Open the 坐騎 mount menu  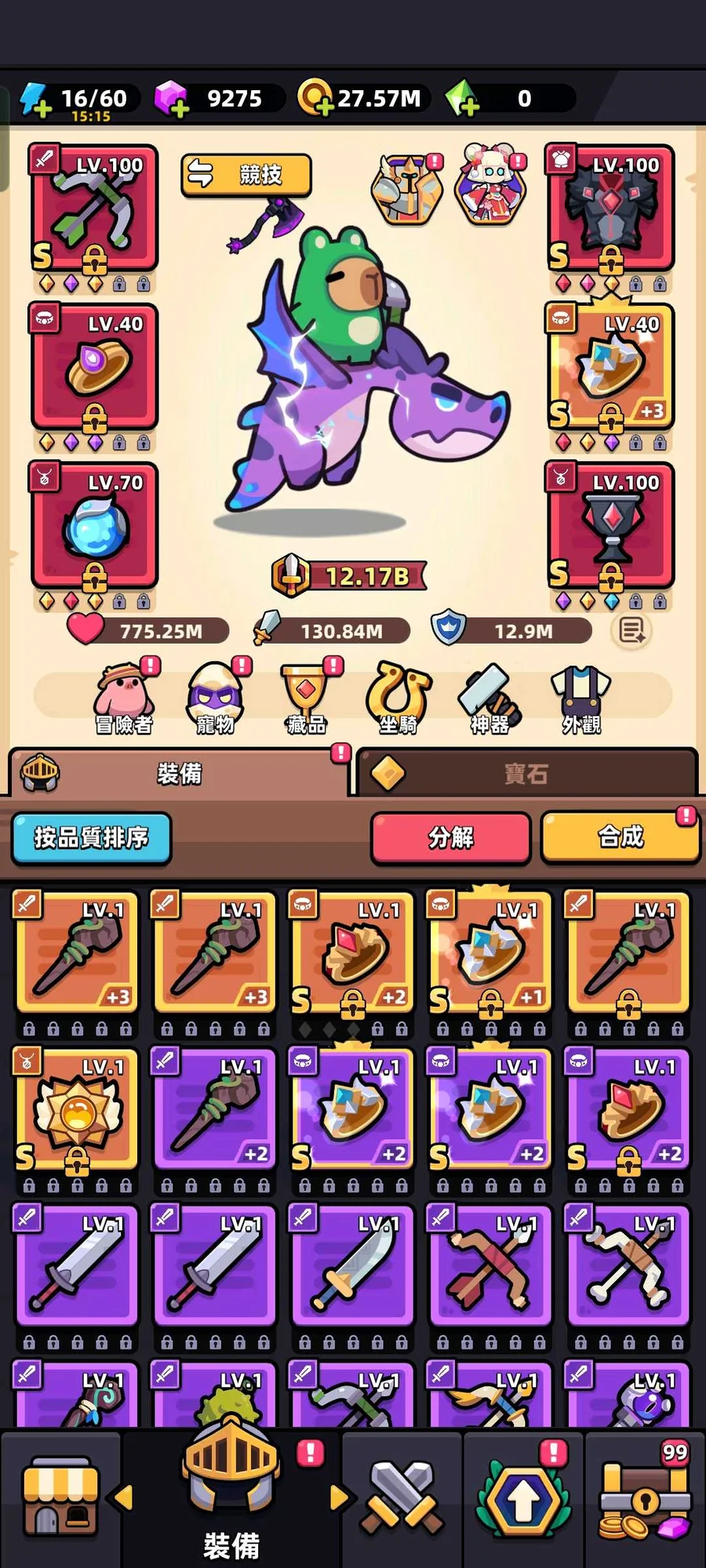click(x=398, y=698)
